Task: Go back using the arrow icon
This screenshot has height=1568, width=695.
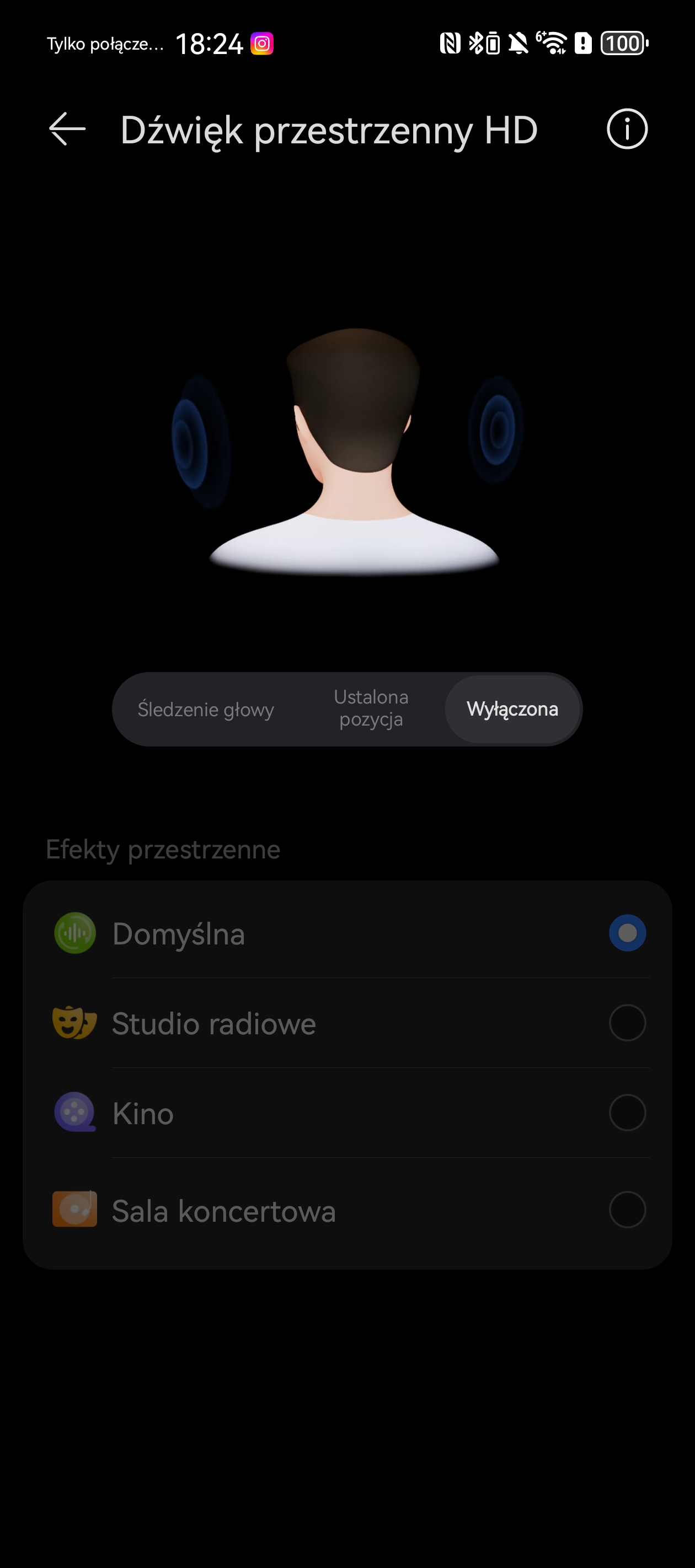Action: (67, 129)
